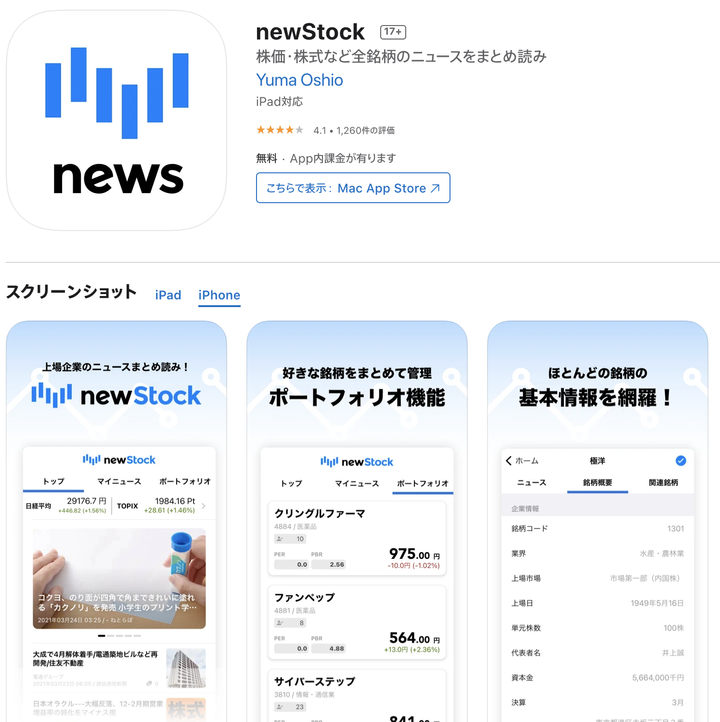Select the iPhone screenshots tab
Image resolution: width=720 pixels, height=722 pixels.
point(219,295)
